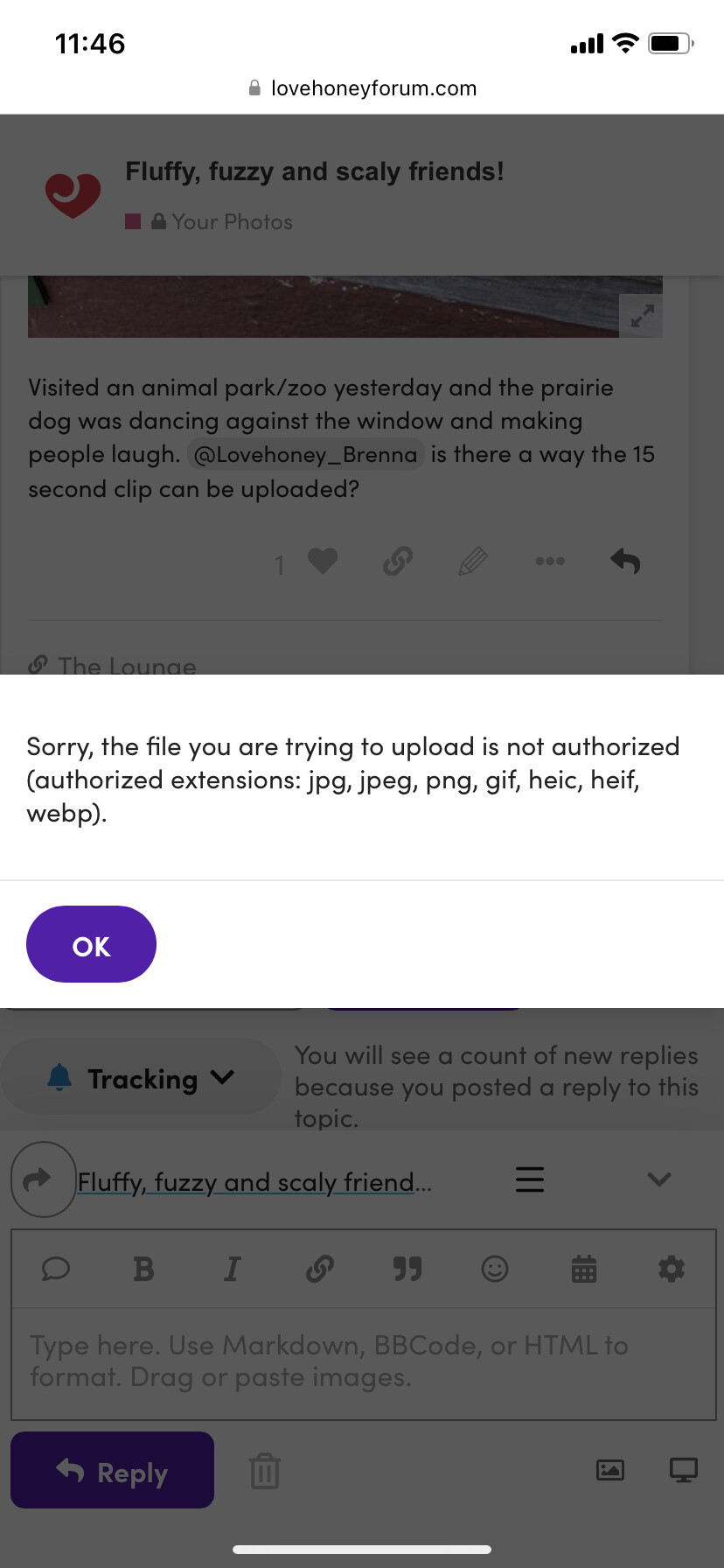The height and width of the screenshot is (1568, 724).
Task: Open the Tracking notification dropdown
Action: pyautogui.click(x=140, y=1078)
